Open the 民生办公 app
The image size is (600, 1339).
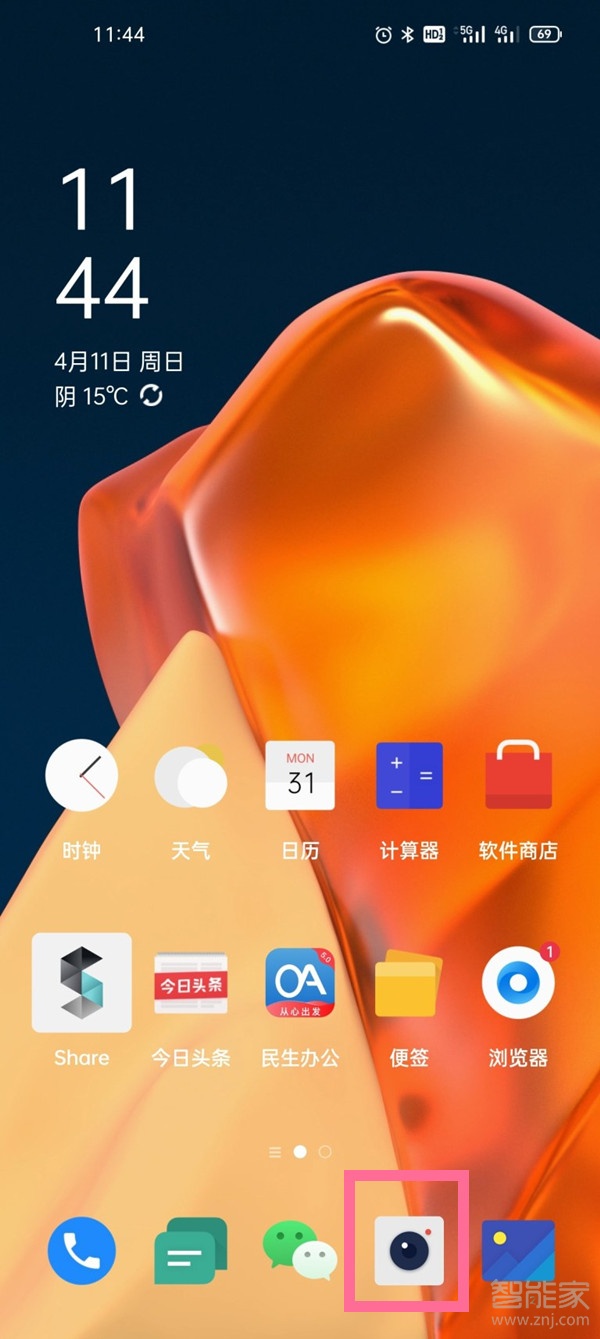[300, 983]
